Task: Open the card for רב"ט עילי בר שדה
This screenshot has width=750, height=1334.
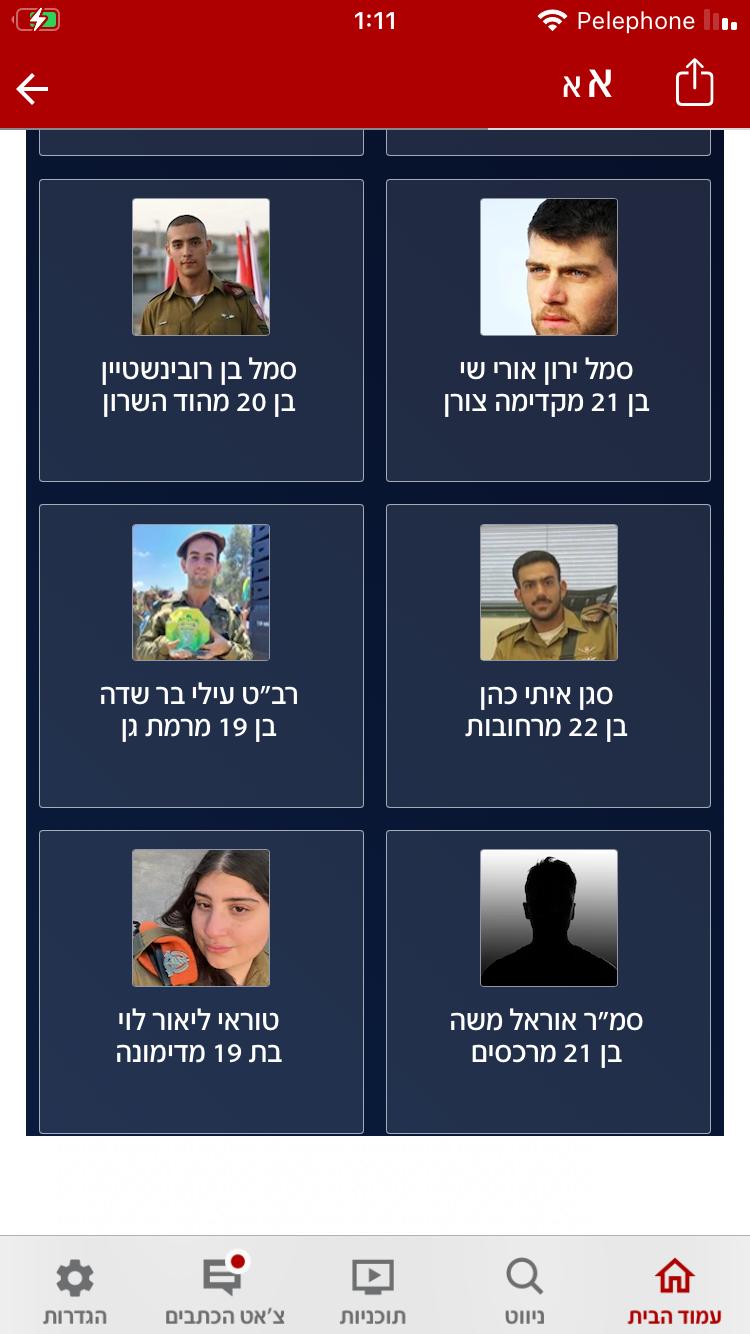Action: click(201, 655)
